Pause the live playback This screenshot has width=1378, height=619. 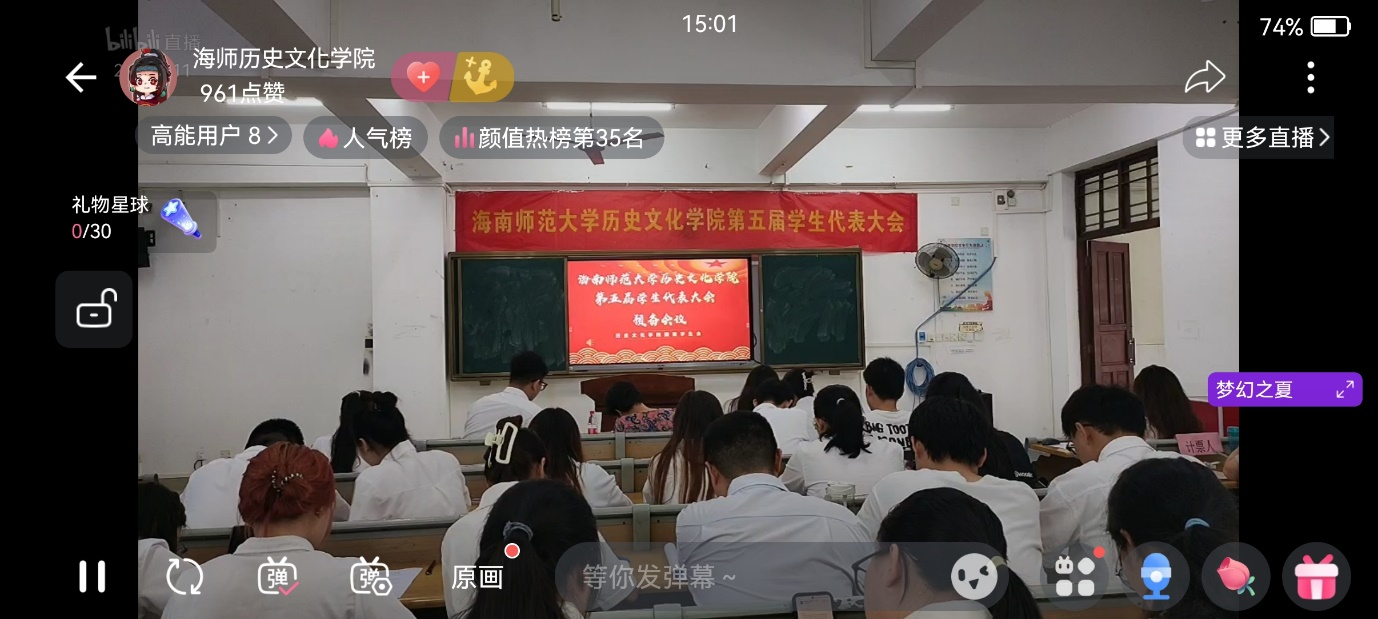pyautogui.click(x=92, y=576)
